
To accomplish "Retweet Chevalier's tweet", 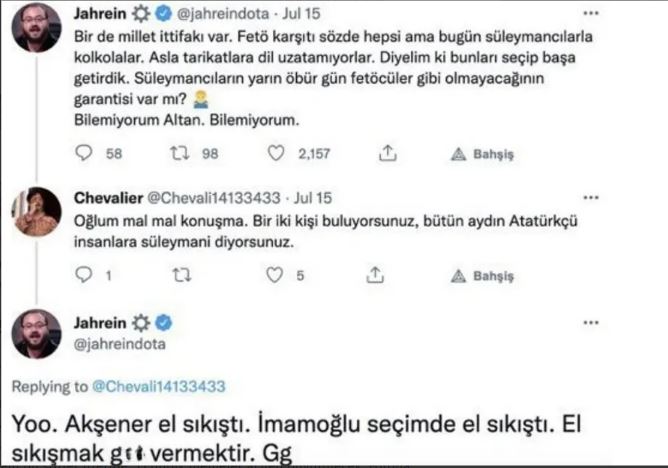I will [183, 275].
